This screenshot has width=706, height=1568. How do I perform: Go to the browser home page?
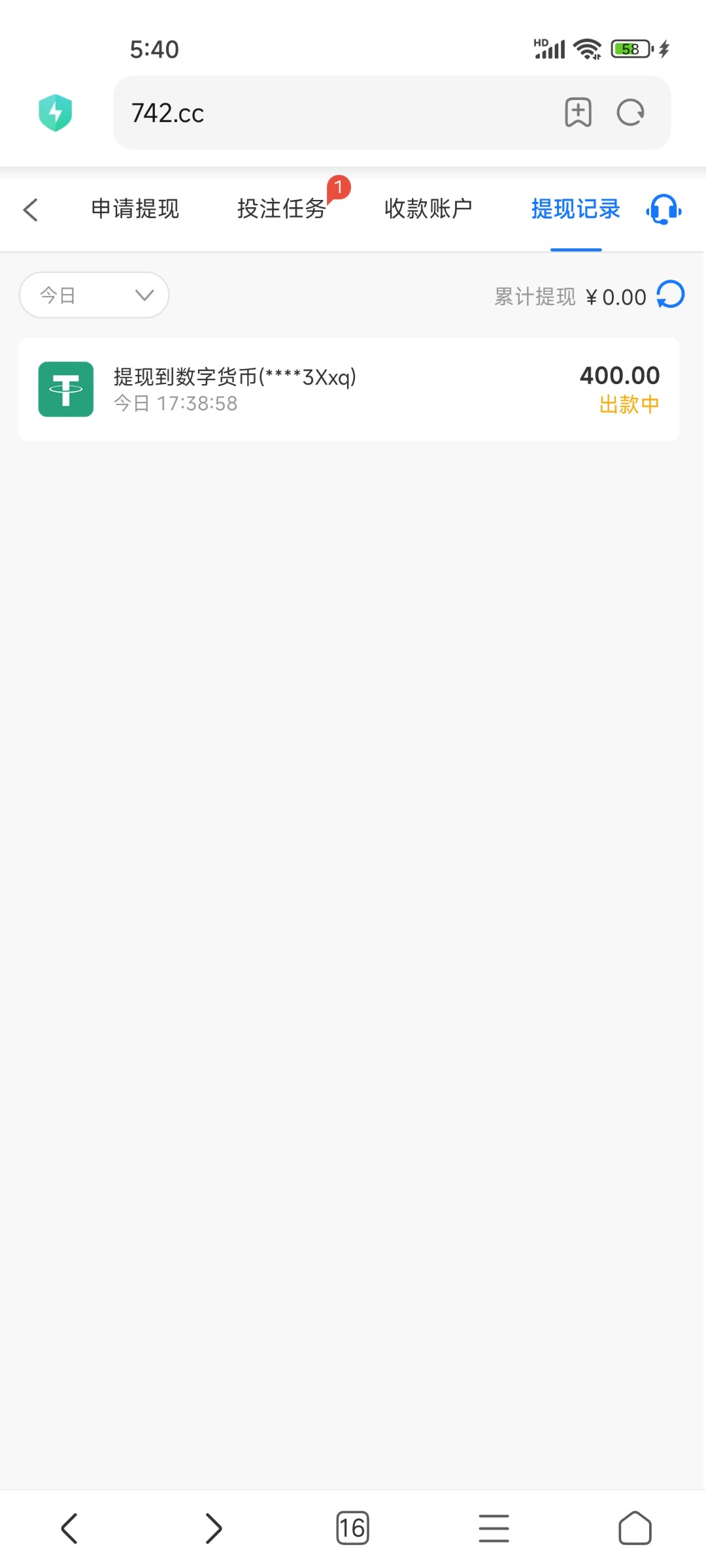[635, 1528]
